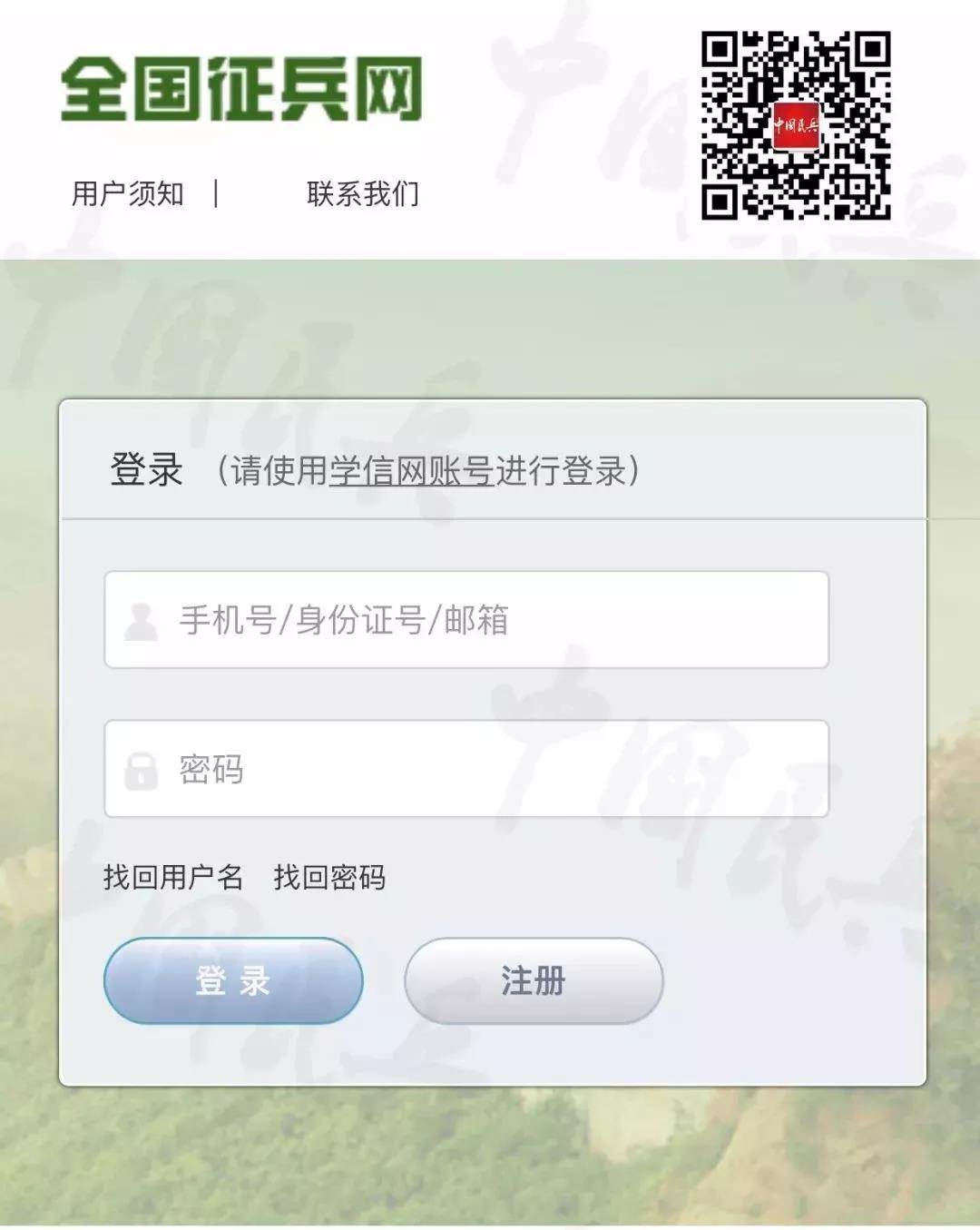The height and width of the screenshot is (1230, 980).
Task: Open the 用户须知 link
Action: (128, 193)
